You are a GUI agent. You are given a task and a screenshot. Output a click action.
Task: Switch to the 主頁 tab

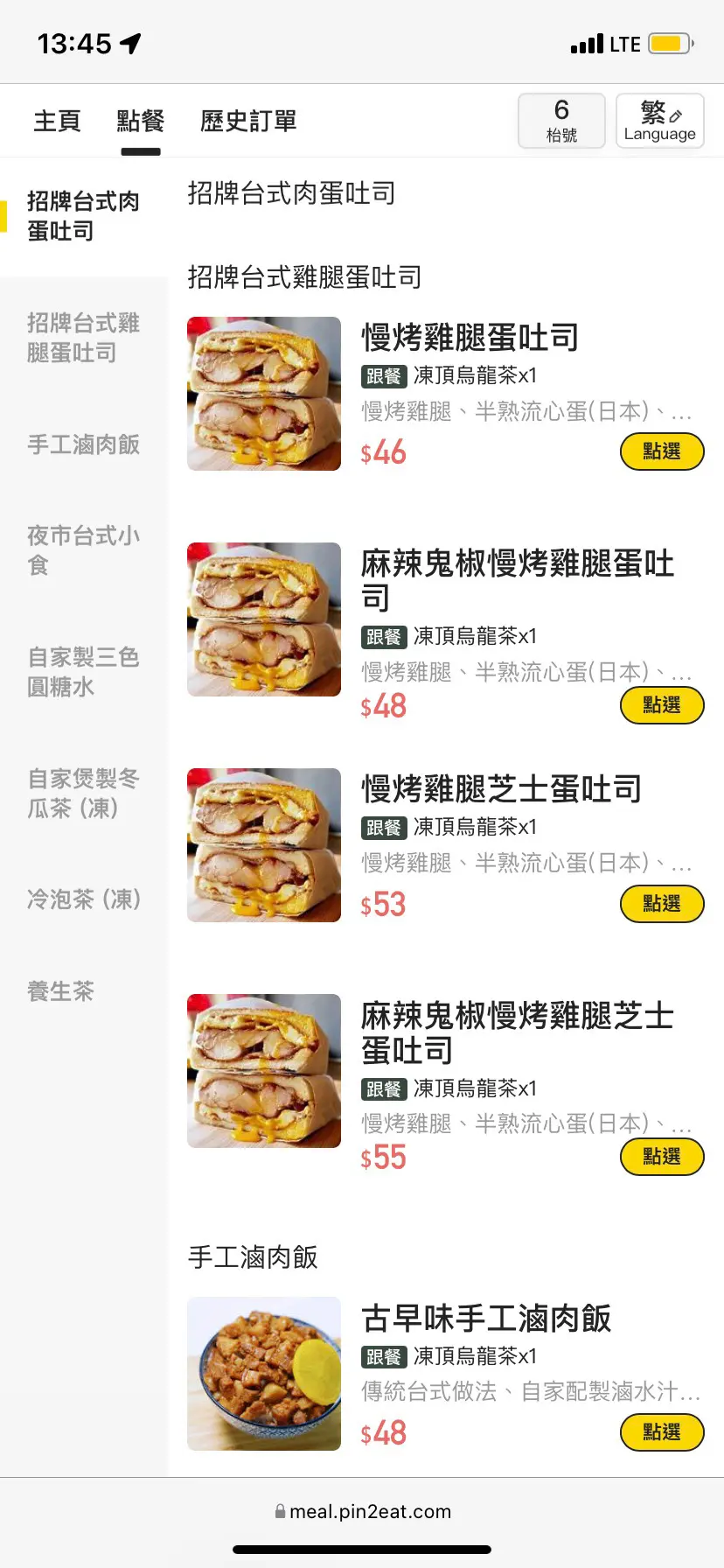[57, 121]
